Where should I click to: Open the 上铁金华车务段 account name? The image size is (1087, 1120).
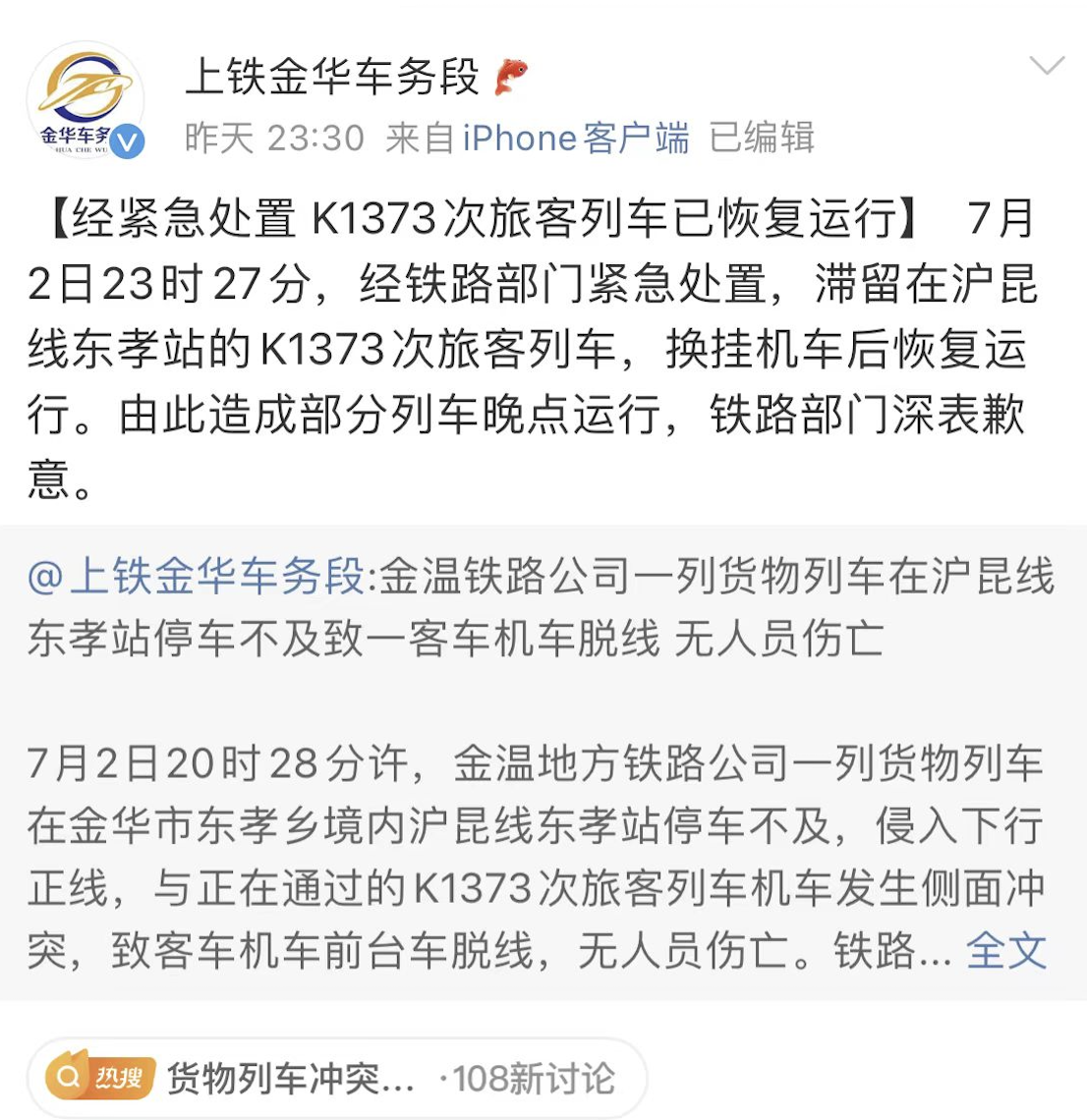[332, 77]
